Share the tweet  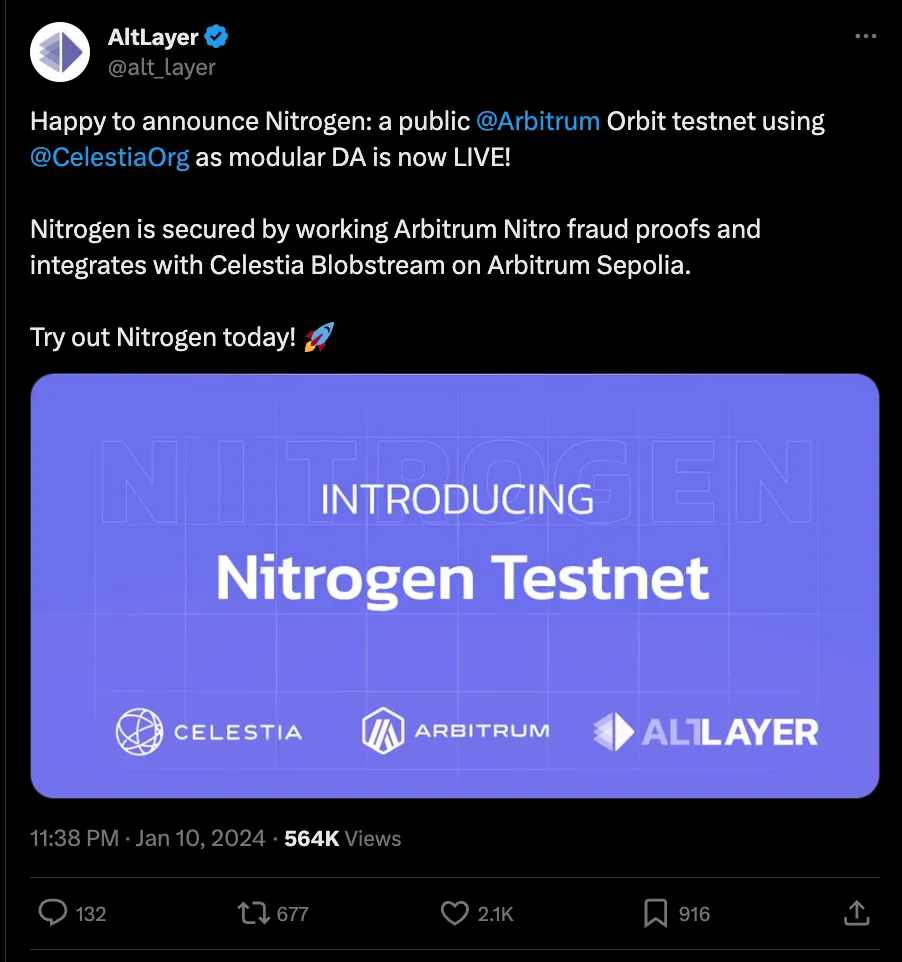[856, 912]
